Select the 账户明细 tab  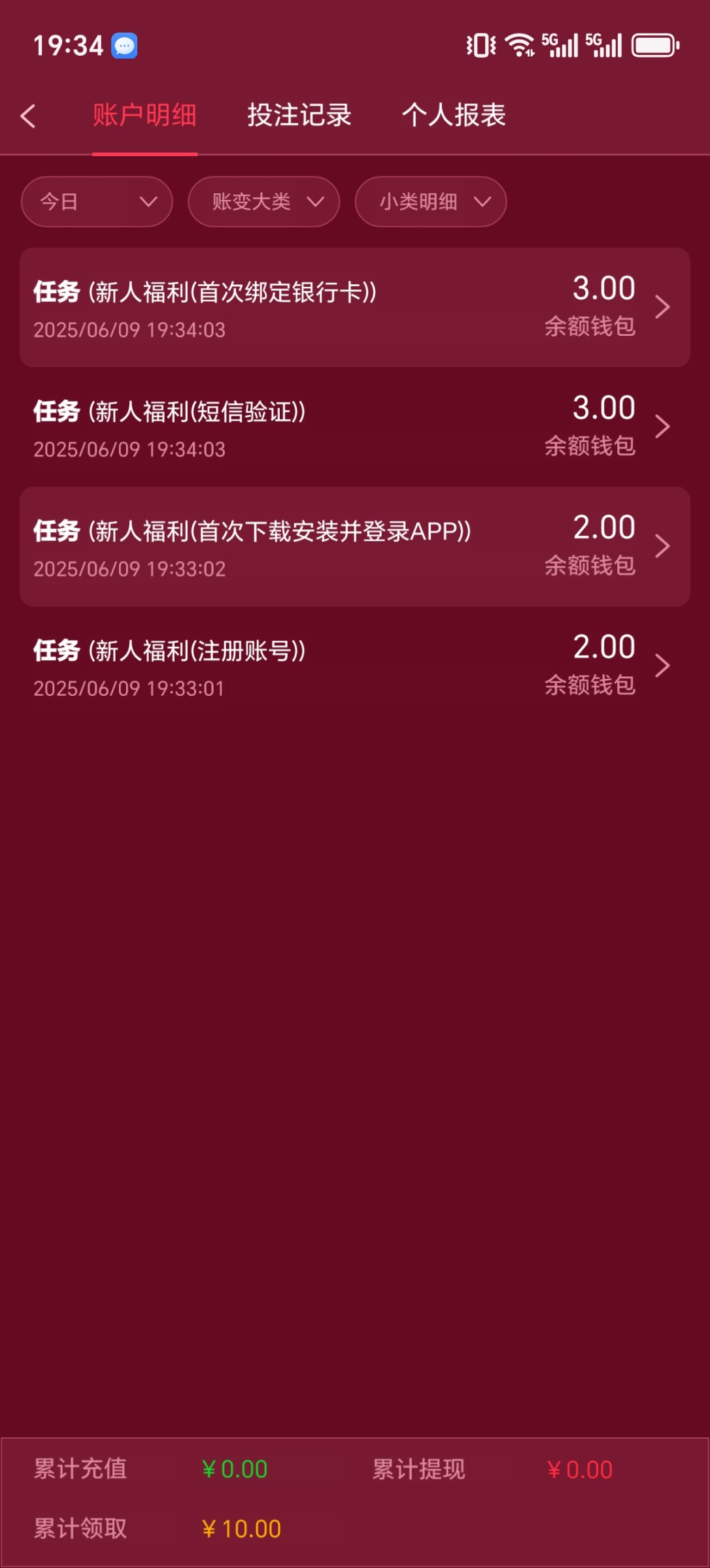pos(145,115)
